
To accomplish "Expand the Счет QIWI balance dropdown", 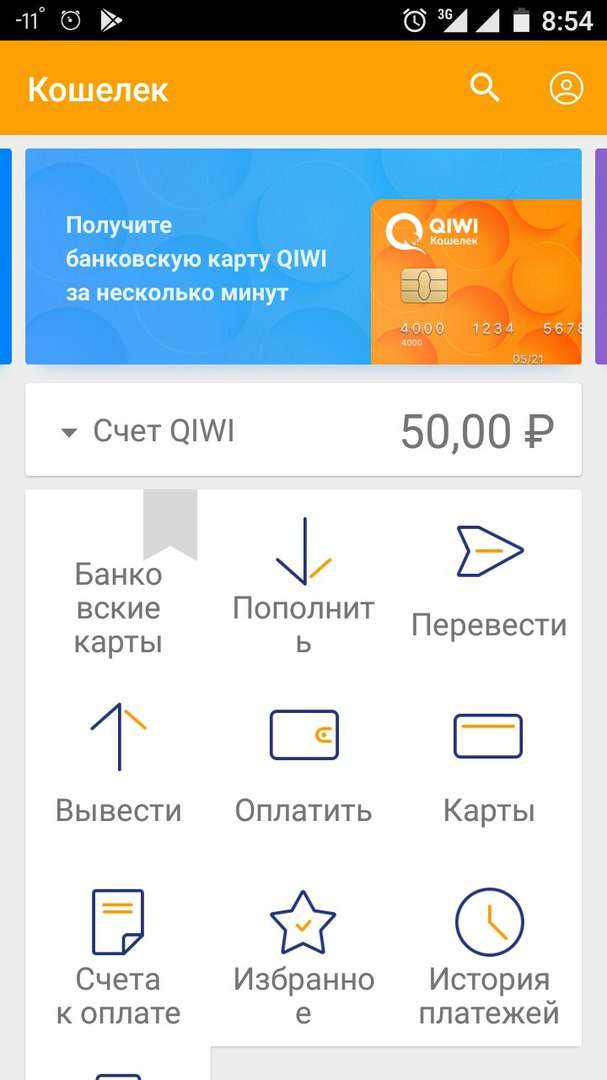I will click(303, 430).
